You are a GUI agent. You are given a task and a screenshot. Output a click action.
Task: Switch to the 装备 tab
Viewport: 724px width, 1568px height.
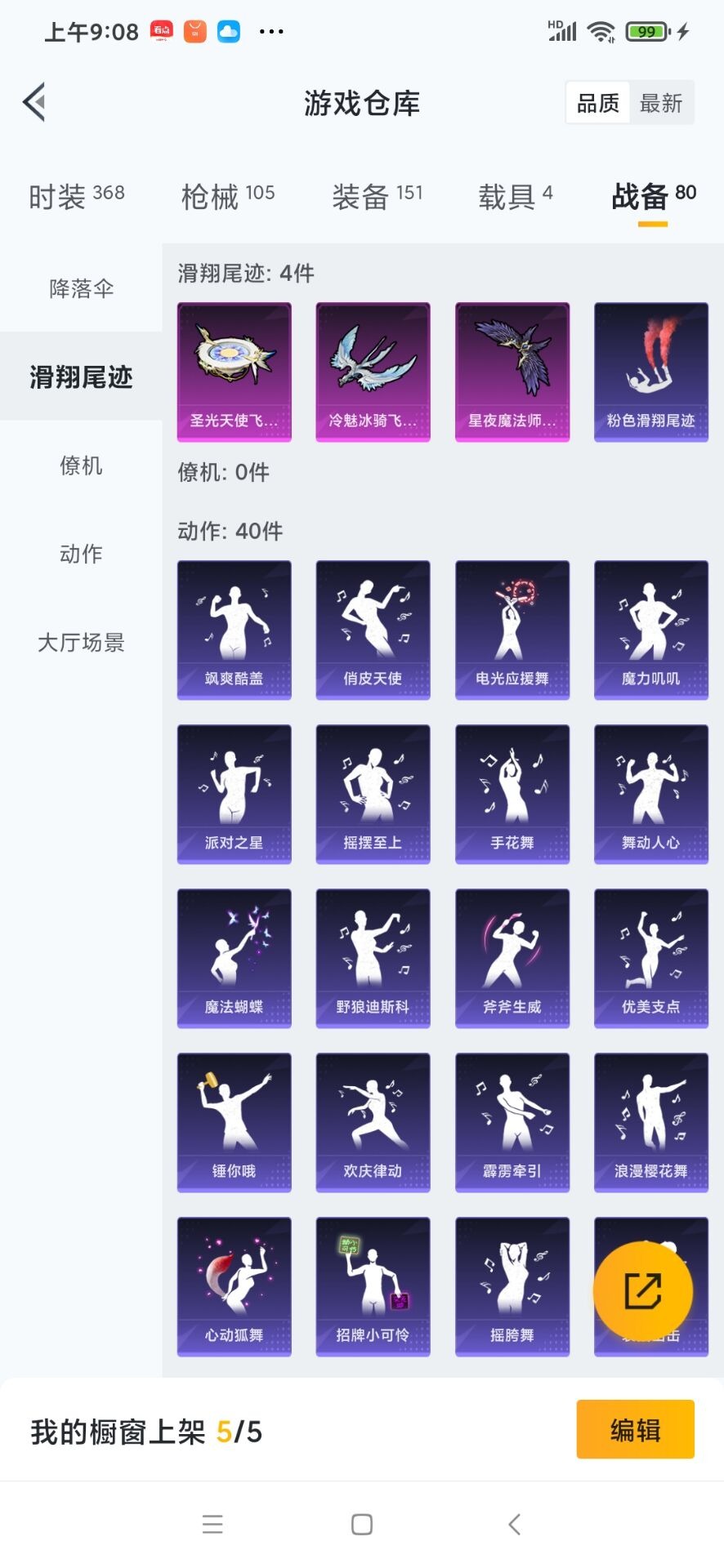click(x=377, y=196)
